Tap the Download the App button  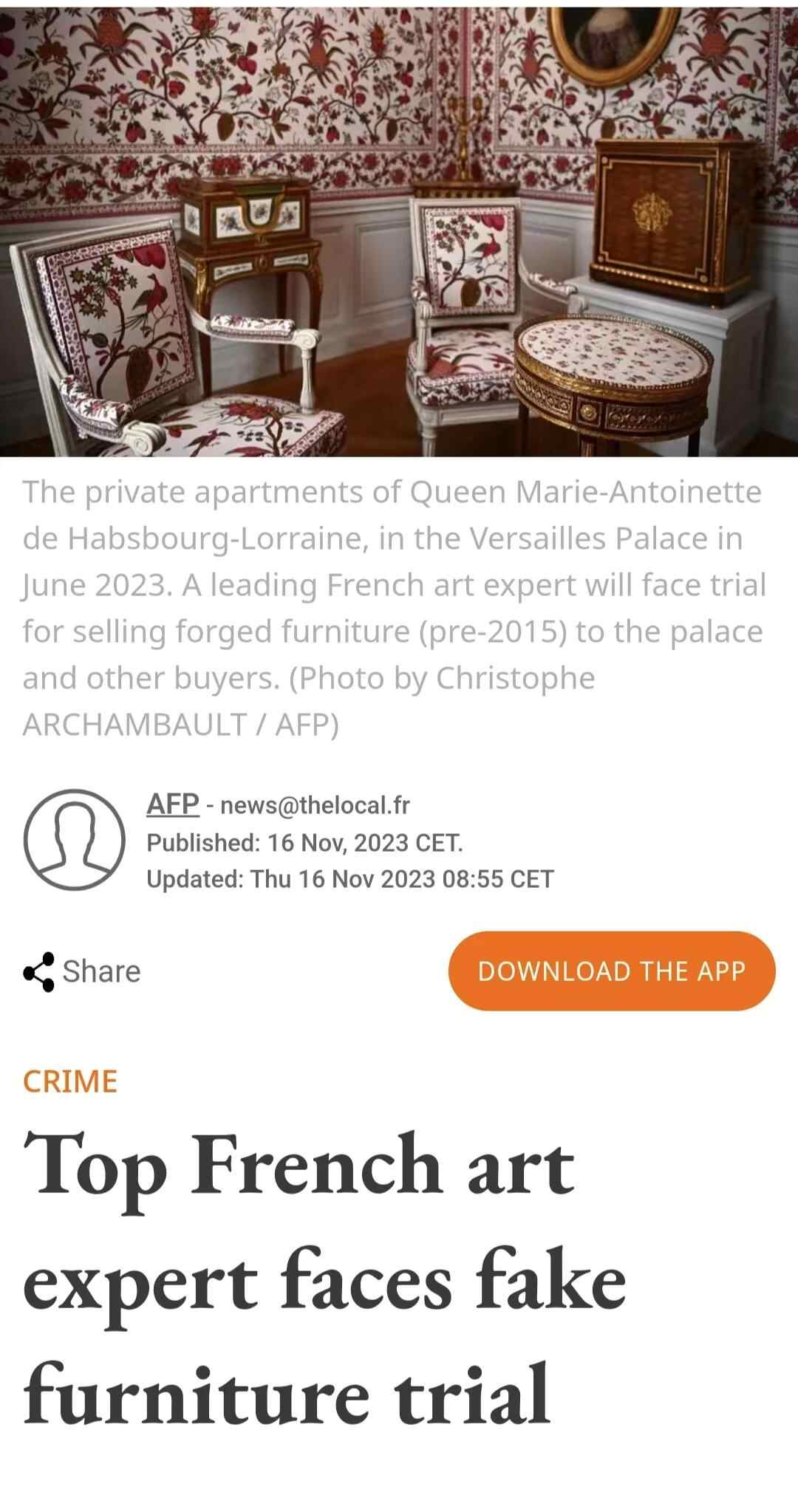[612, 971]
